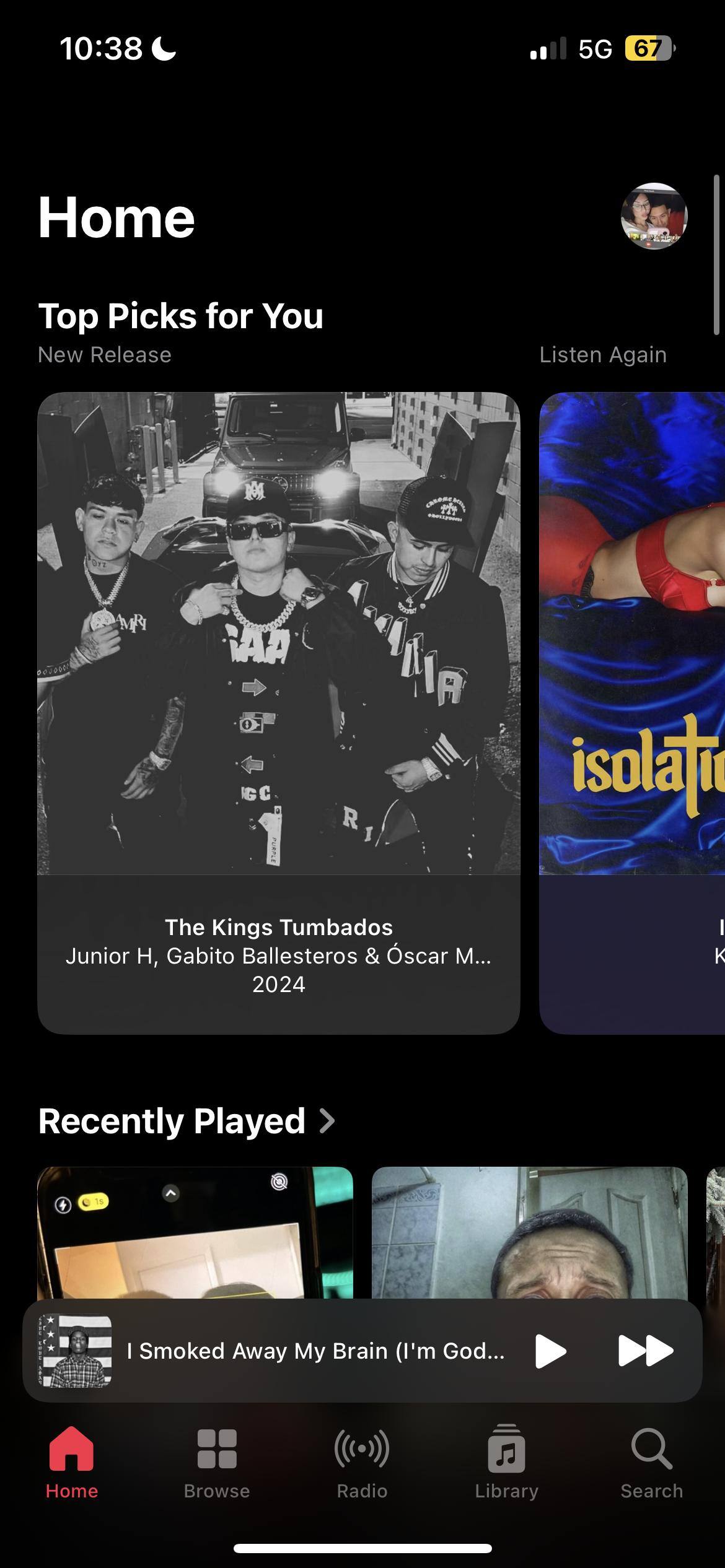Screen dimensions: 725x1568
Task: Skip to the next track
Action: (x=645, y=1351)
